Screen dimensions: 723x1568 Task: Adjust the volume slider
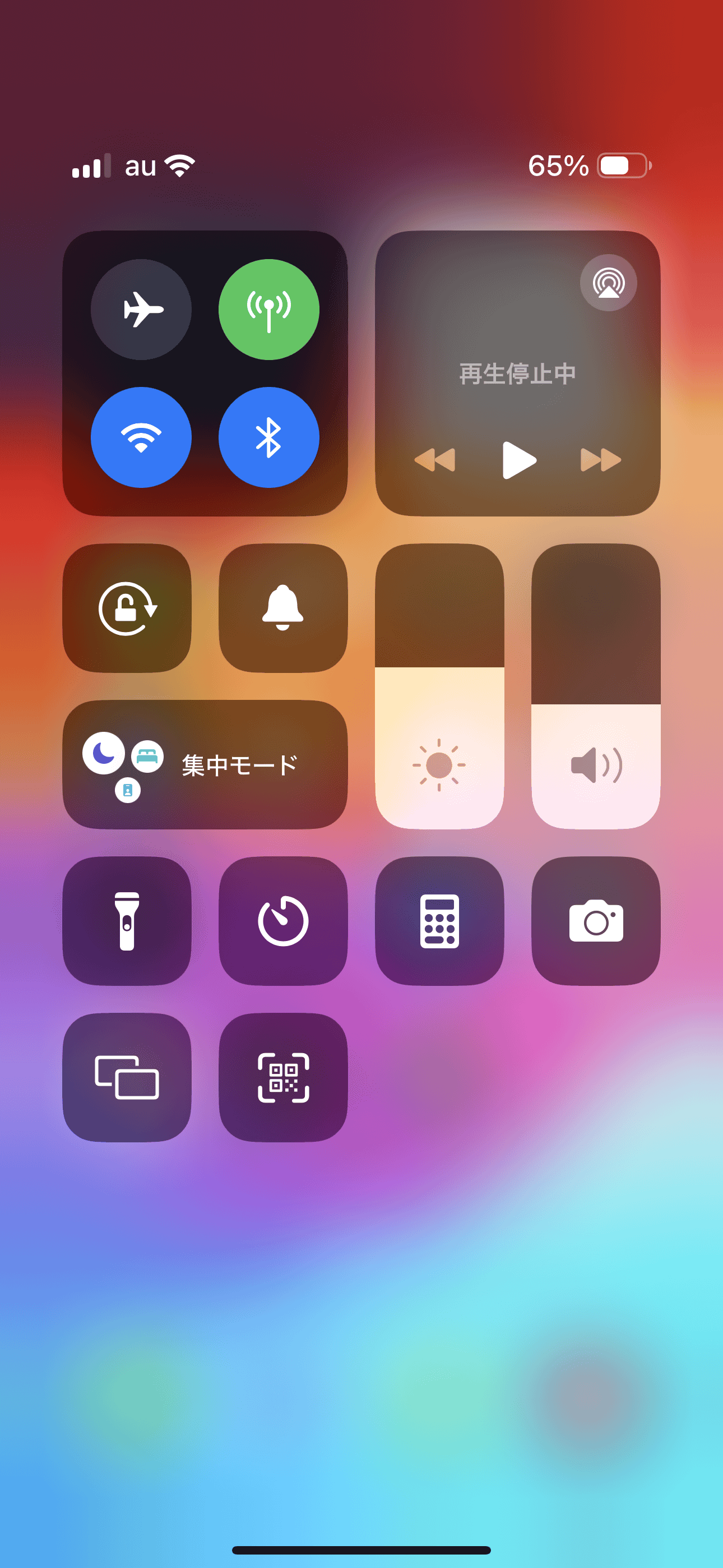[x=596, y=686]
